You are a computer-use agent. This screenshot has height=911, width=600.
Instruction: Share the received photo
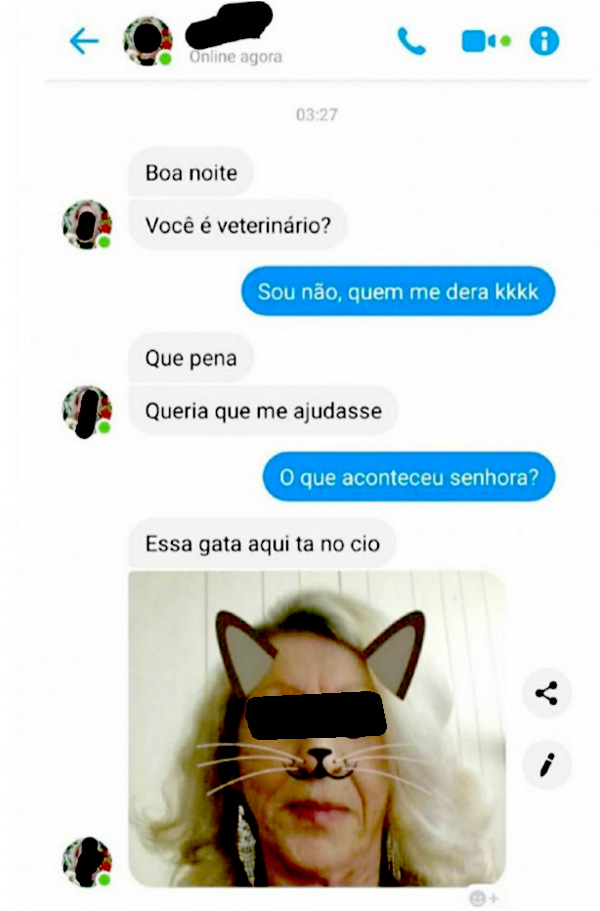pos(546,694)
